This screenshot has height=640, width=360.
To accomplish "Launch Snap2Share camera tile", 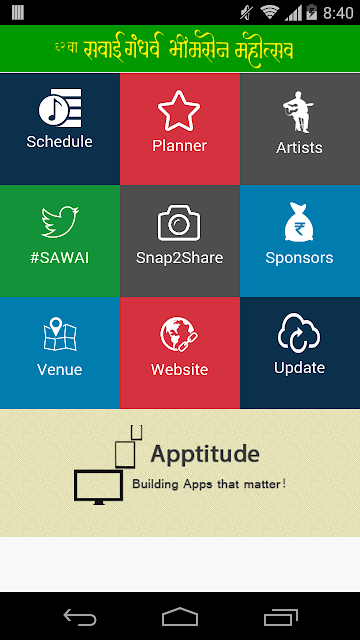I will [180, 241].
